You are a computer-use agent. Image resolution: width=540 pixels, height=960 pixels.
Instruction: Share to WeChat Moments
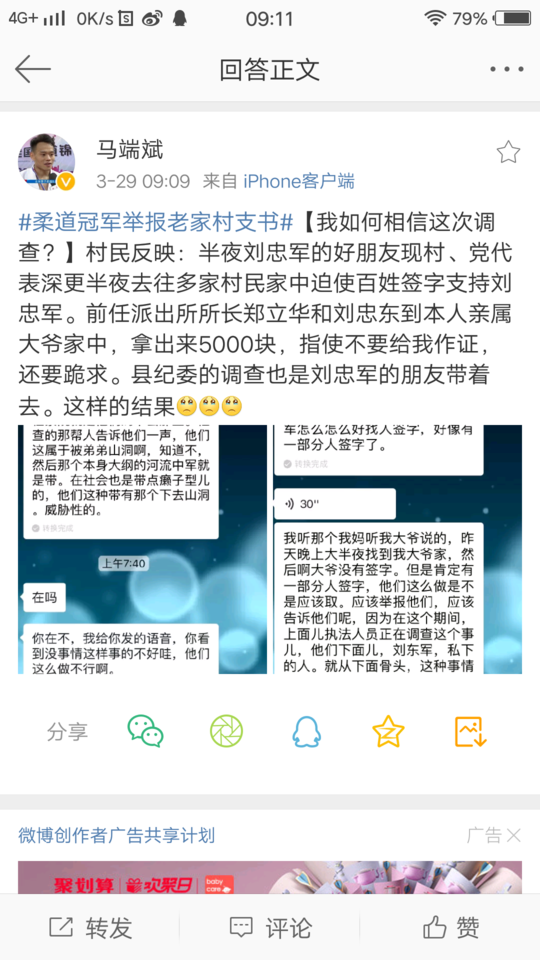pyautogui.click(x=227, y=731)
